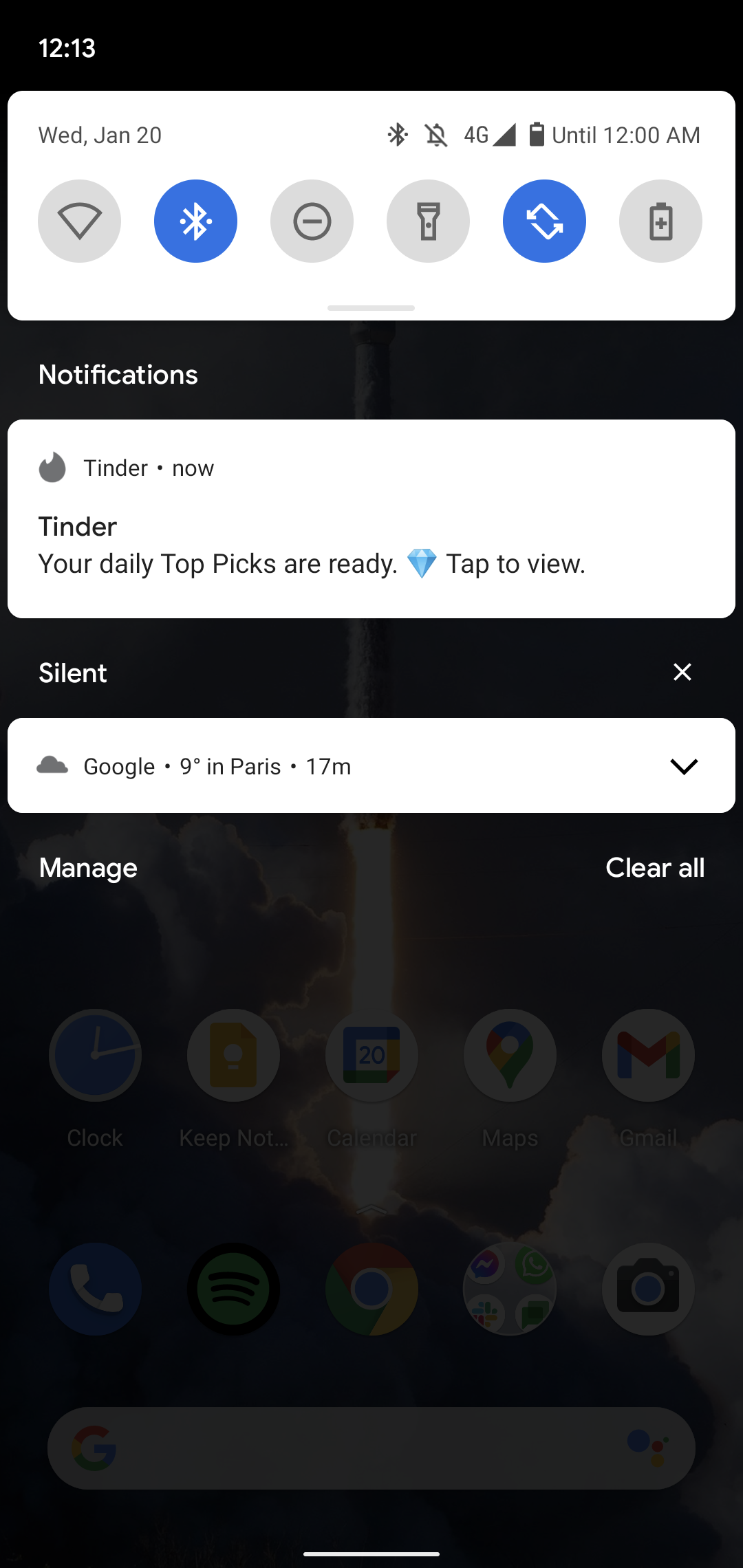Disable auto-rotate quick setting
This screenshot has height=1568, width=743.
(x=544, y=221)
